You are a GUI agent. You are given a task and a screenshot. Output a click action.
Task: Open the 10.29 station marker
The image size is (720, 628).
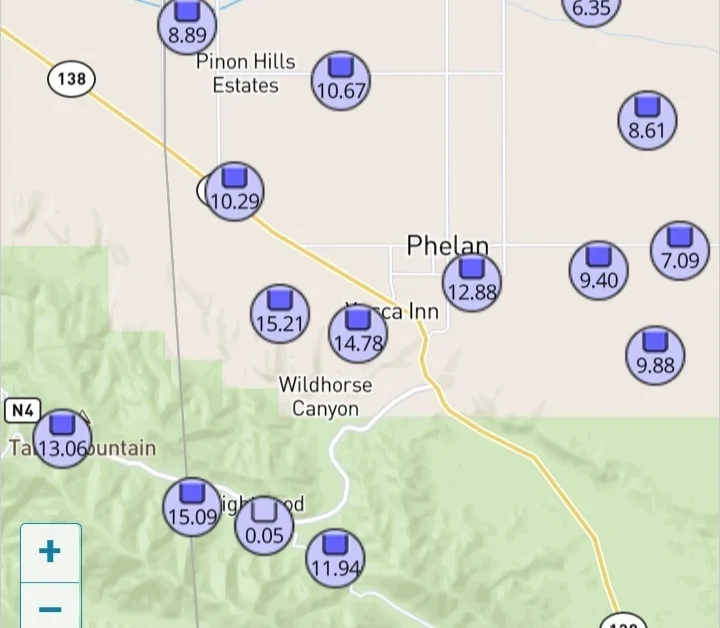pyautogui.click(x=235, y=190)
